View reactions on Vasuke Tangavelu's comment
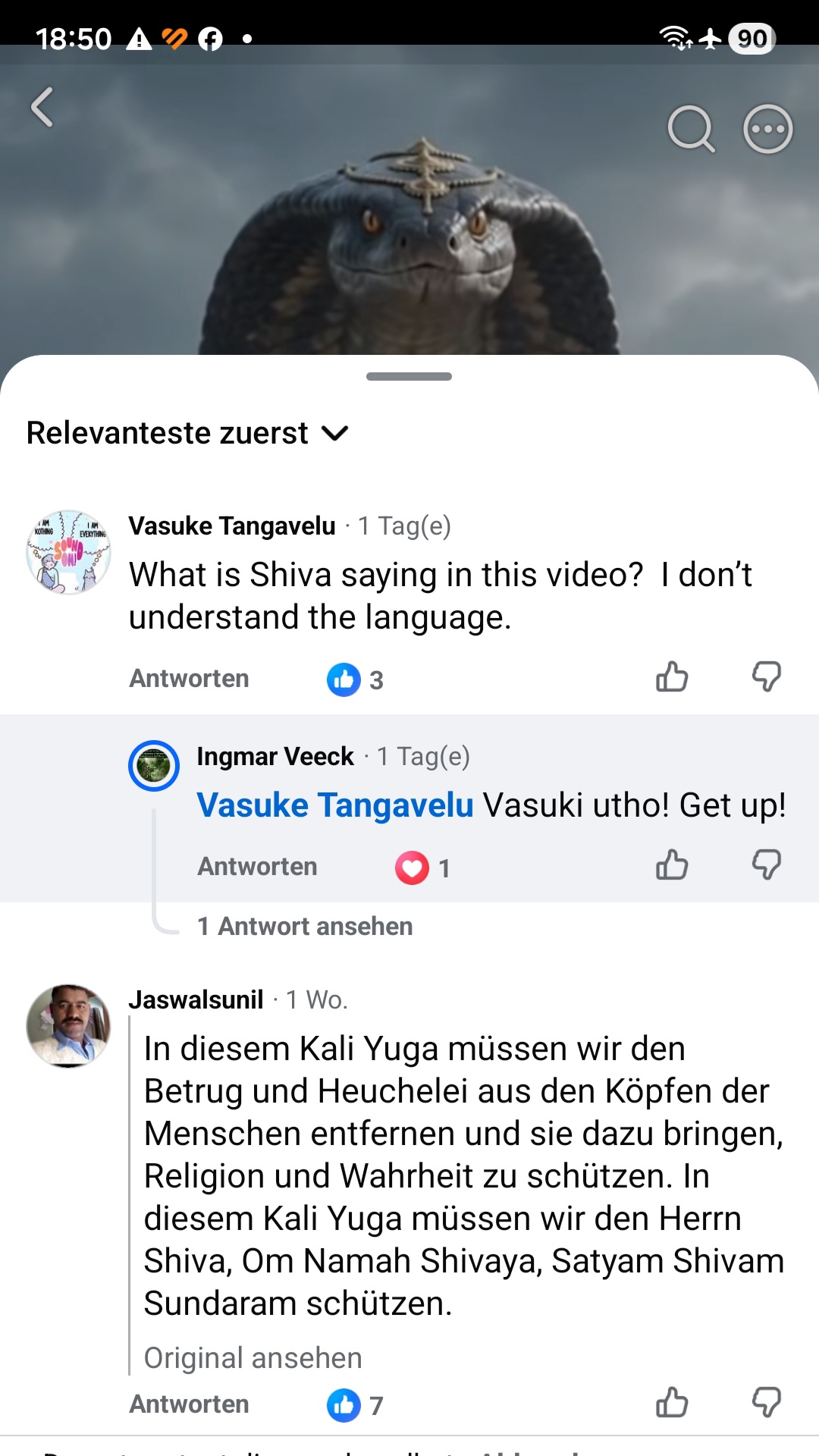Viewport: 819px width, 1456px height. pos(355,679)
